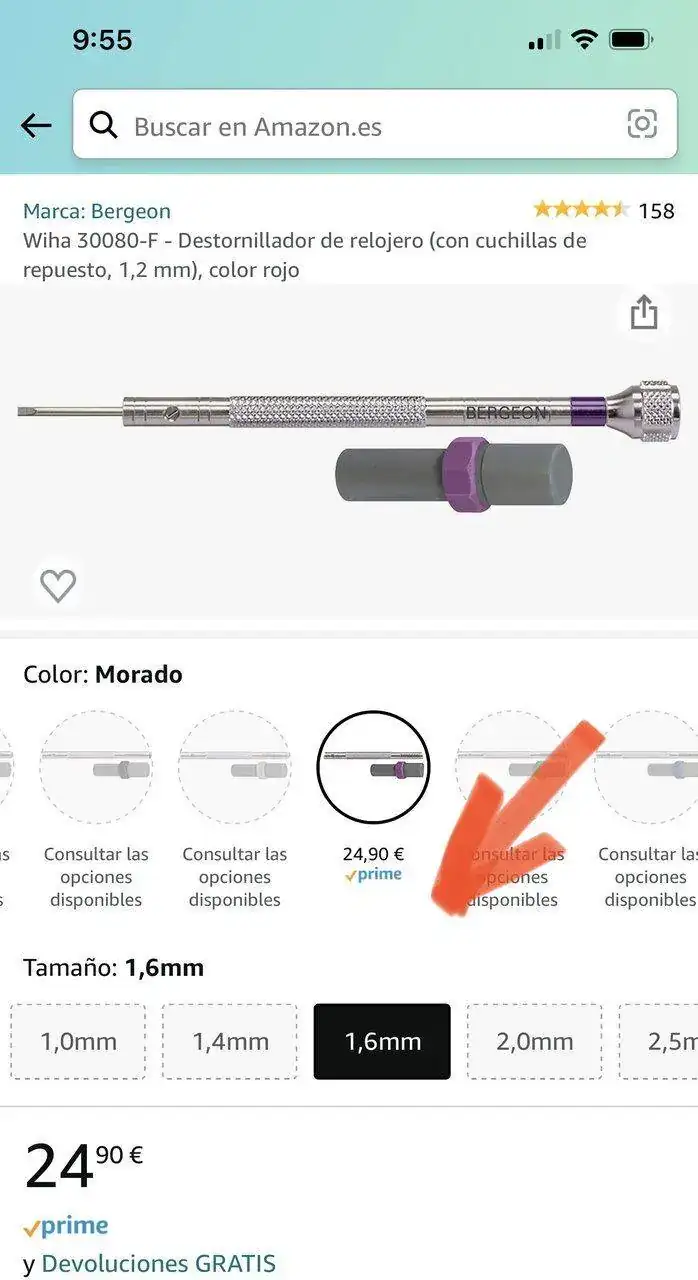Open the Devoluciones GRATIS link
Screen dimensions: 698x1280
(x=158, y=1263)
